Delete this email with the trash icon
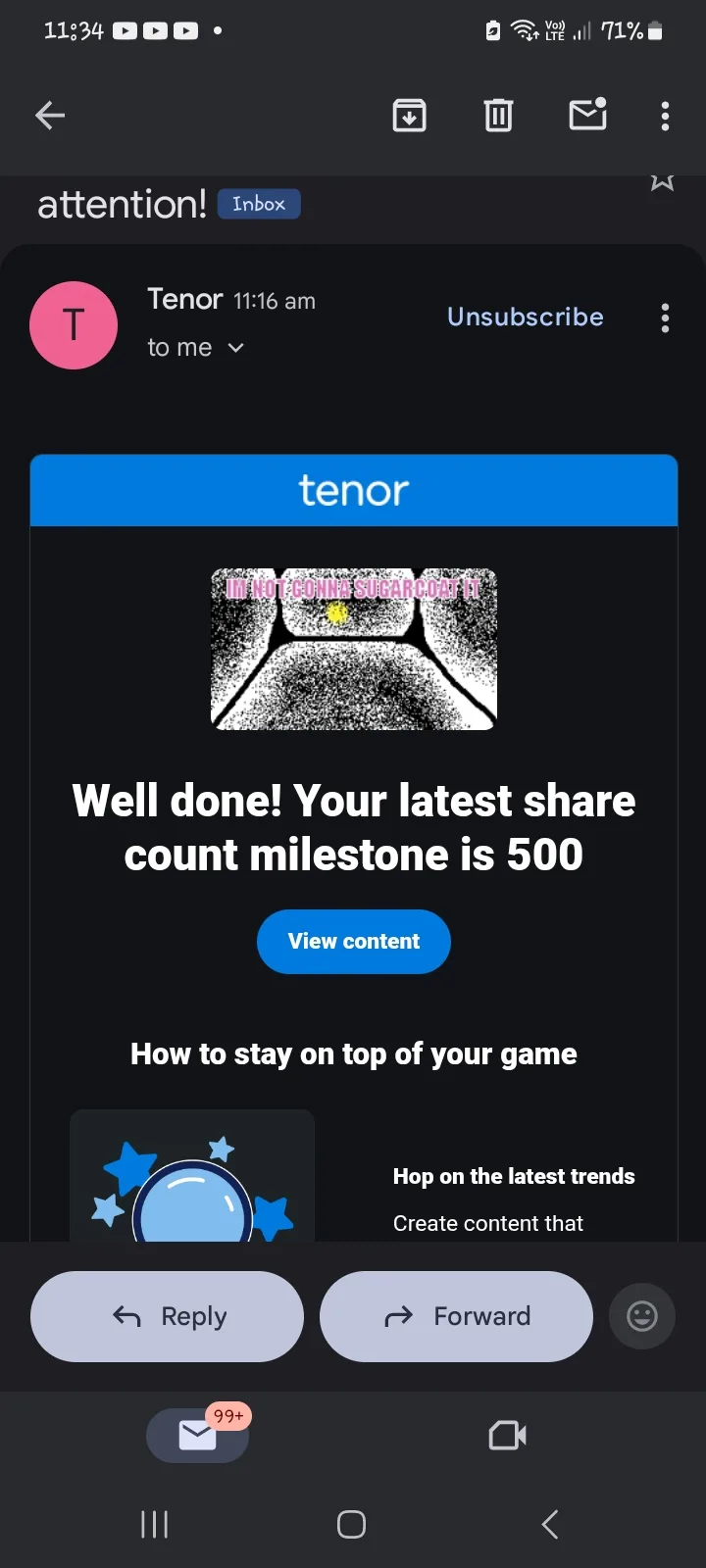 click(498, 116)
